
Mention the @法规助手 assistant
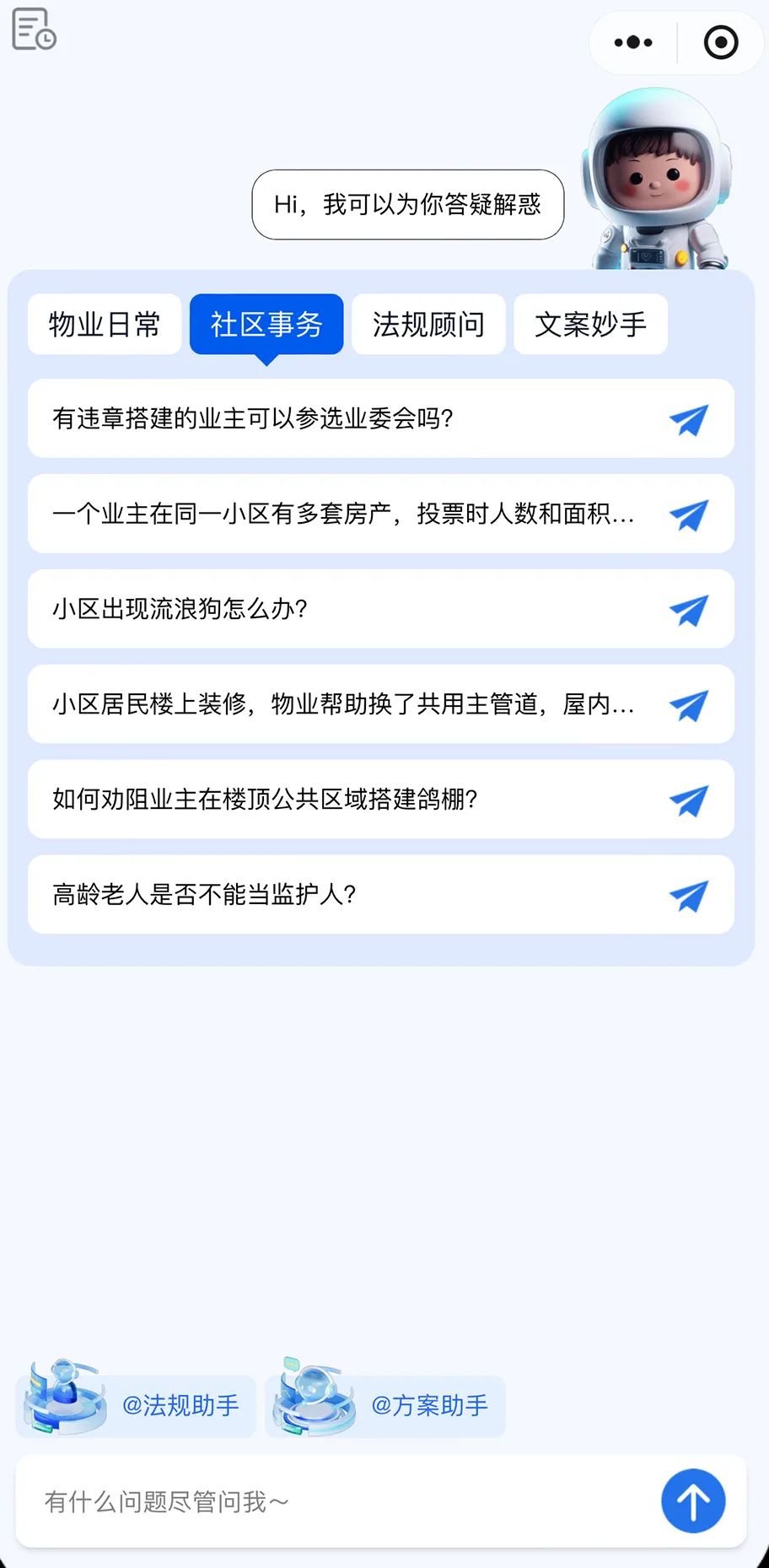[x=137, y=1405]
